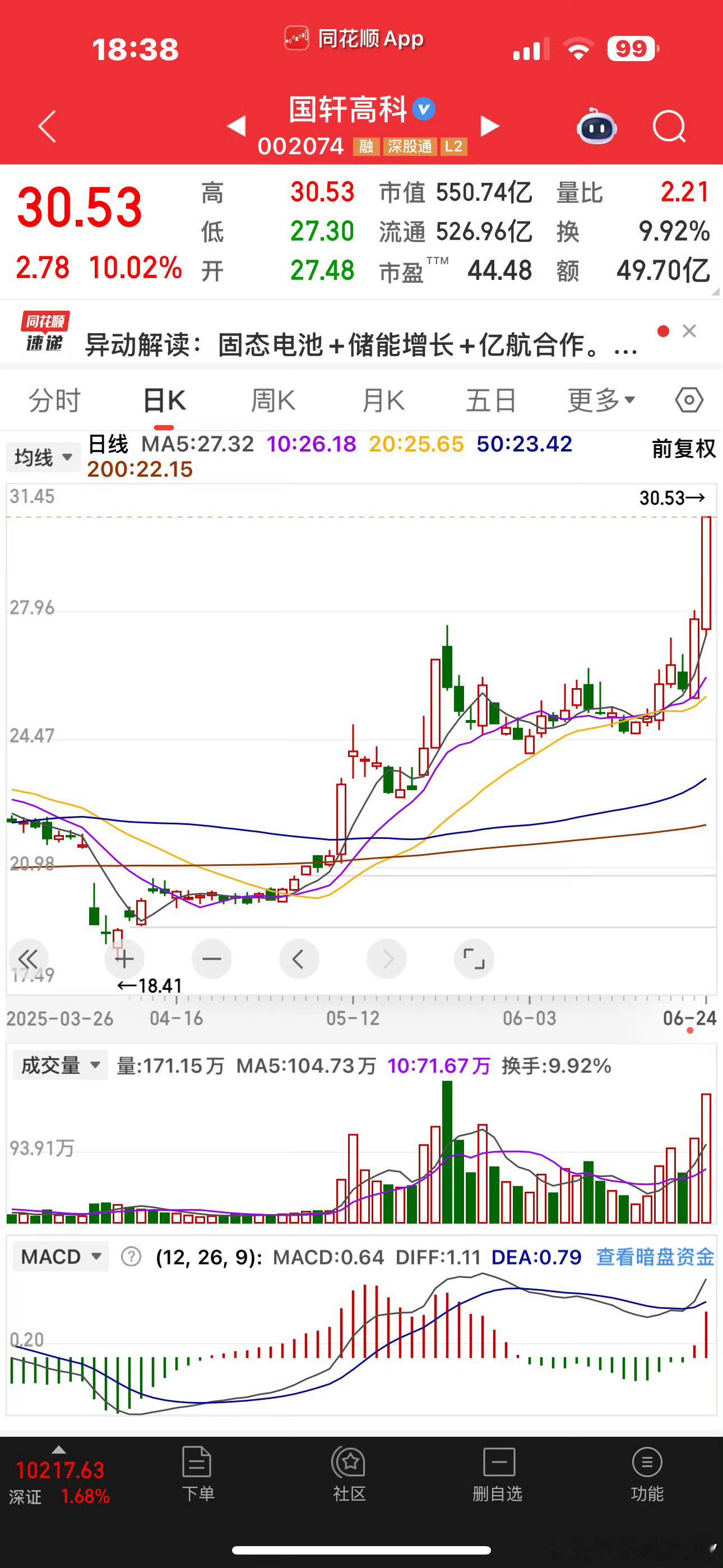This screenshot has width=723, height=1568.
Task: Open the AI robot assistant
Action: pos(596,126)
